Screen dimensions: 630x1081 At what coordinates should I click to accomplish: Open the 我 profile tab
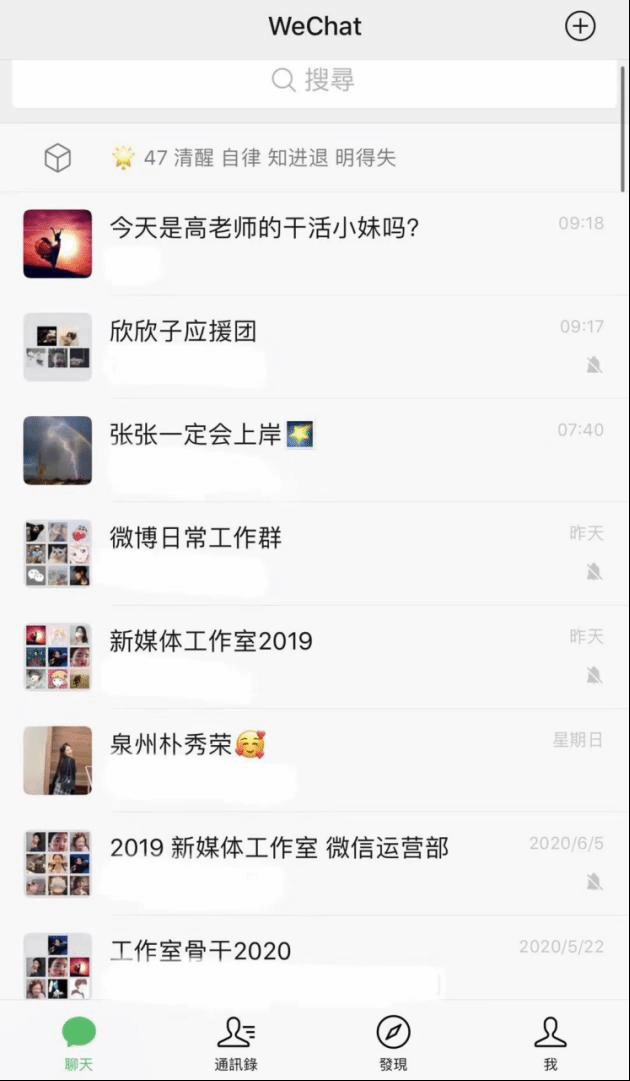550,1043
